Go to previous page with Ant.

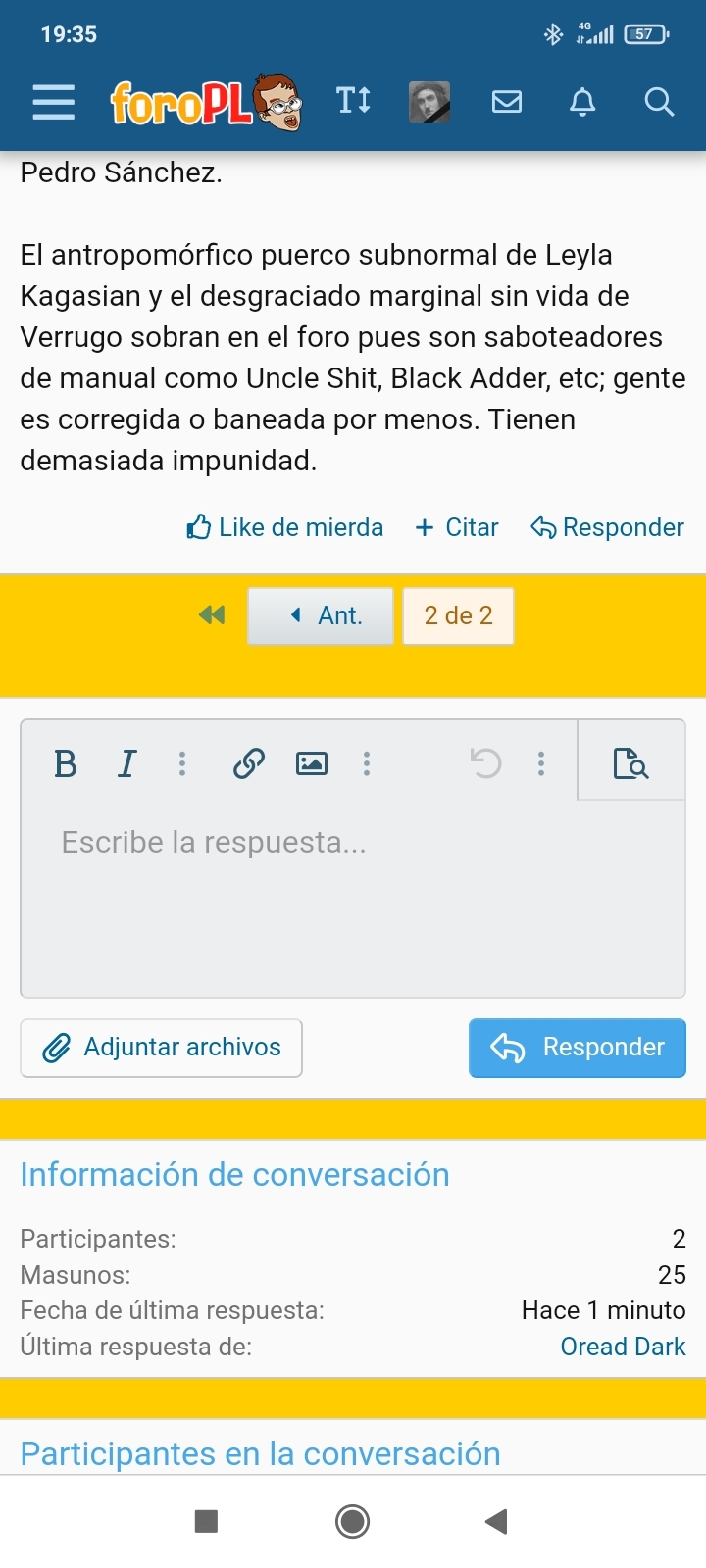click(321, 615)
